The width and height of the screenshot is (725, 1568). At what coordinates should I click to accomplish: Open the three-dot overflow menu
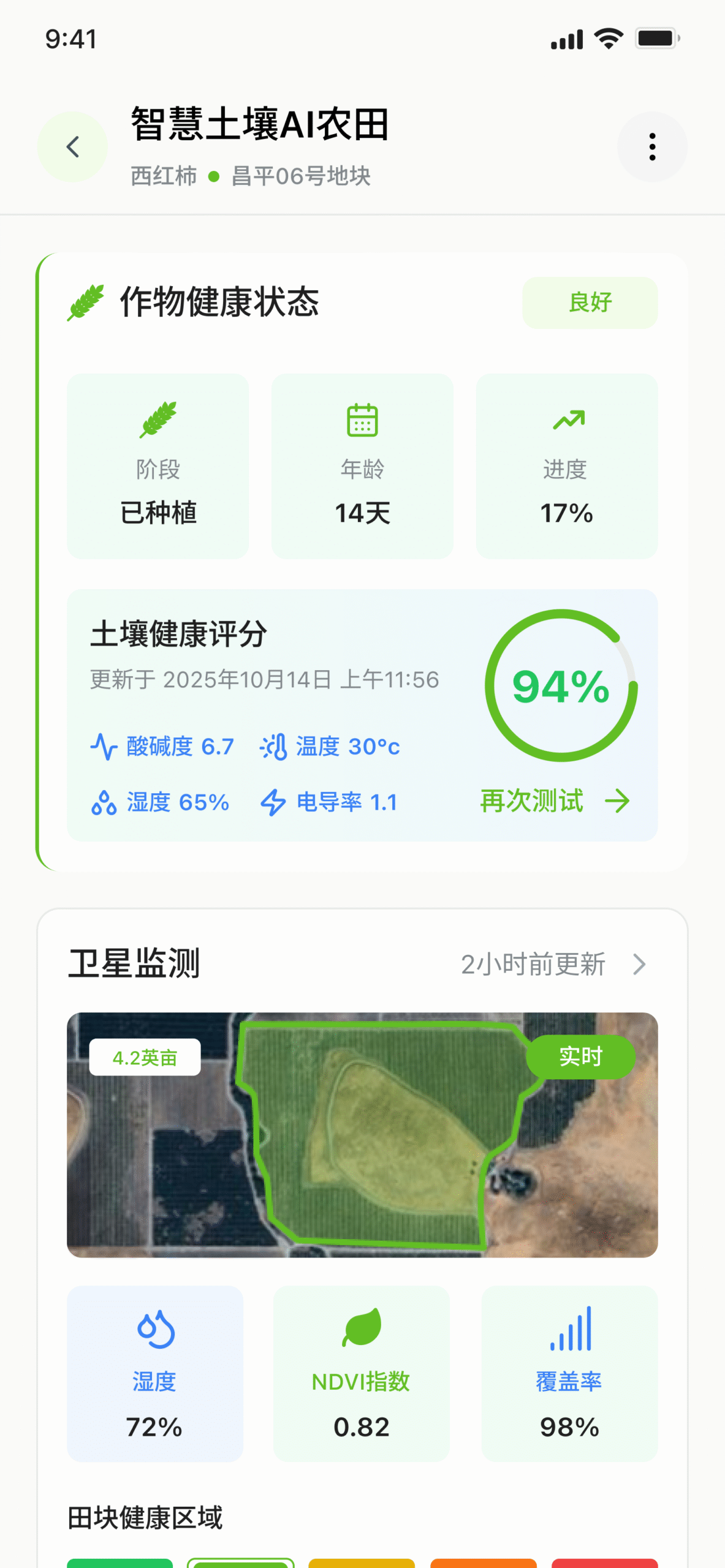pos(652,147)
